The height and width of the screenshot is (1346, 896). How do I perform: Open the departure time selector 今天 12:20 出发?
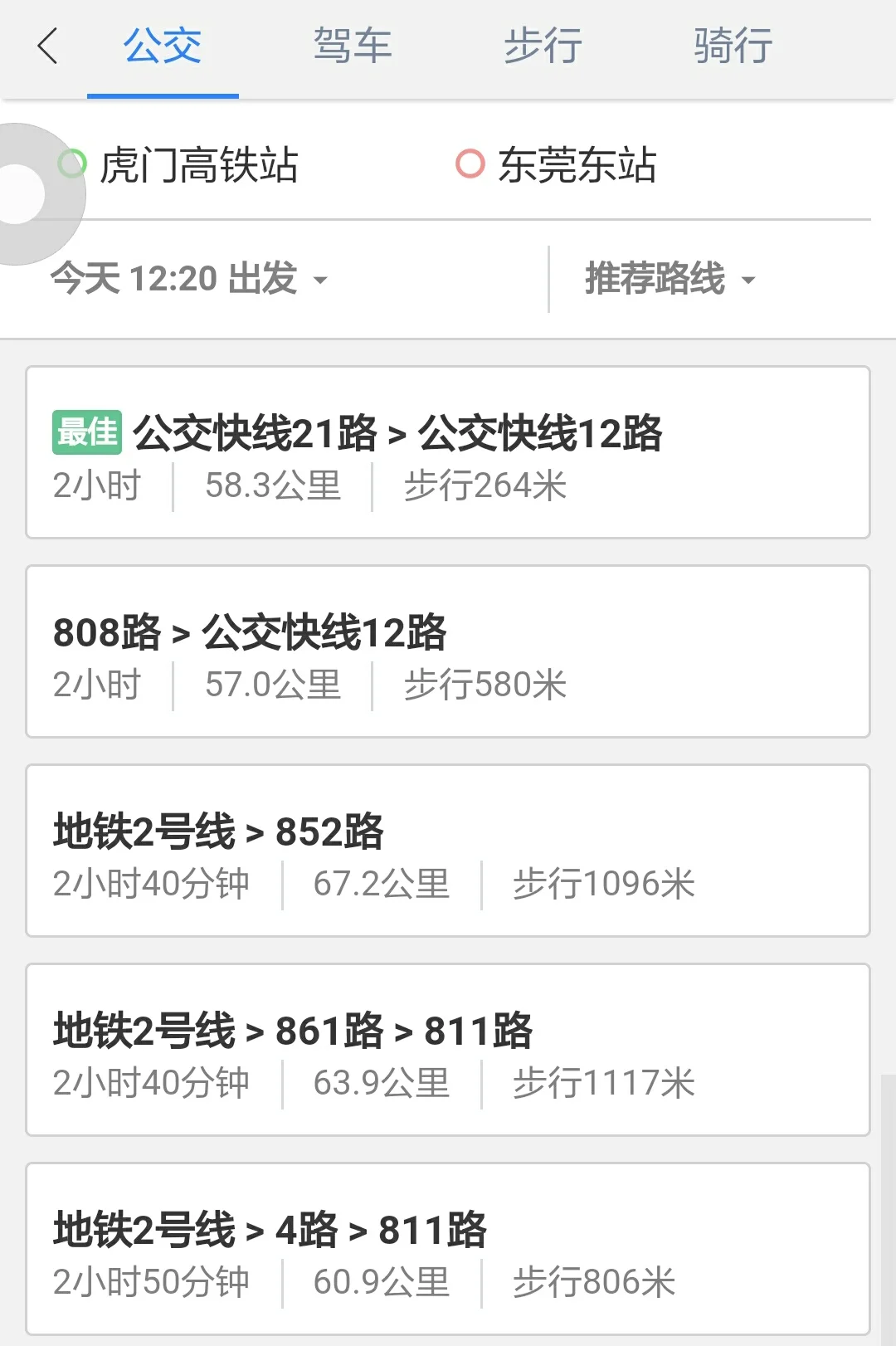pos(174,280)
